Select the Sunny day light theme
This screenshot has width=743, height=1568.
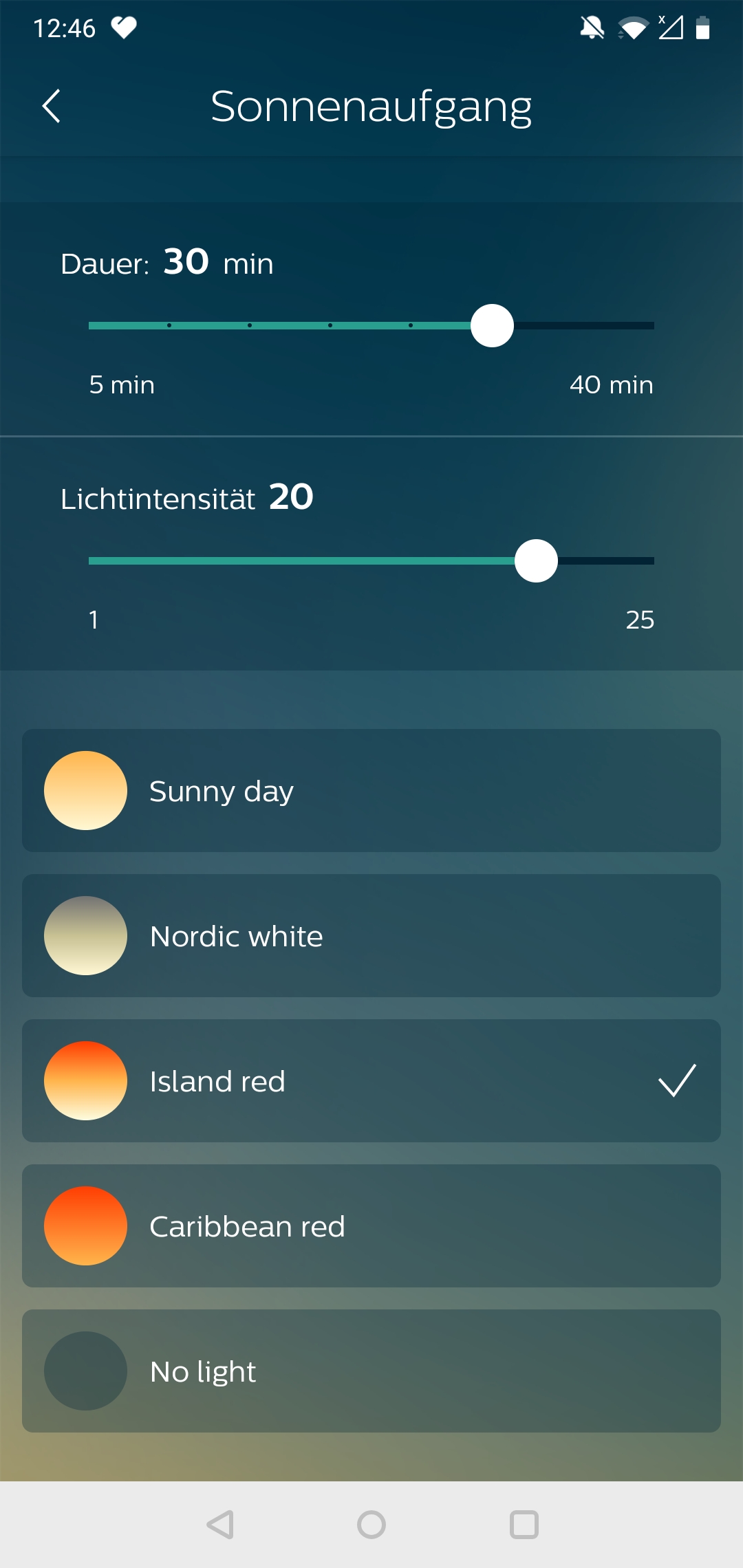pyautogui.click(x=371, y=791)
